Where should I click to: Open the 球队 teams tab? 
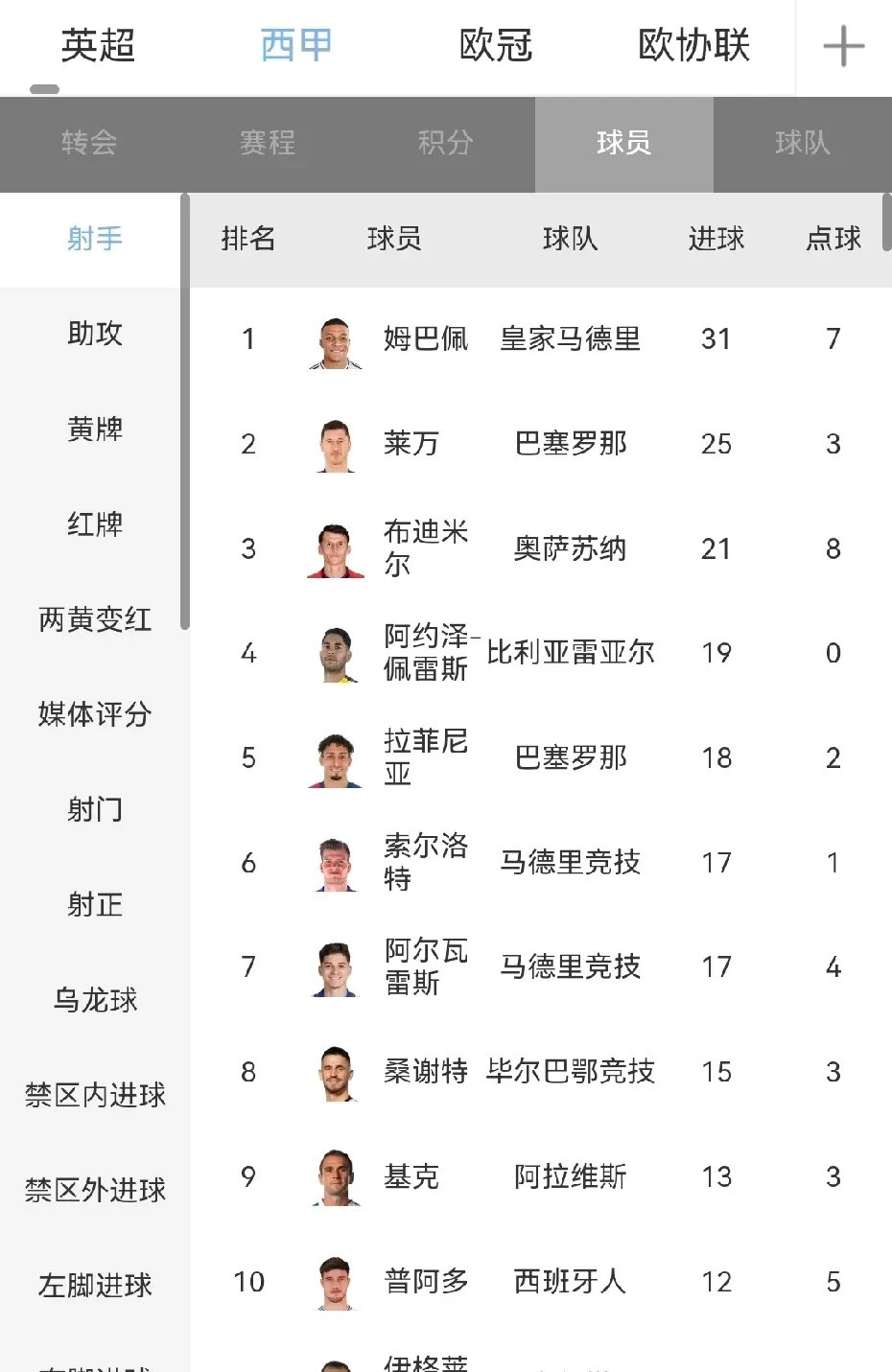[802, 145]
